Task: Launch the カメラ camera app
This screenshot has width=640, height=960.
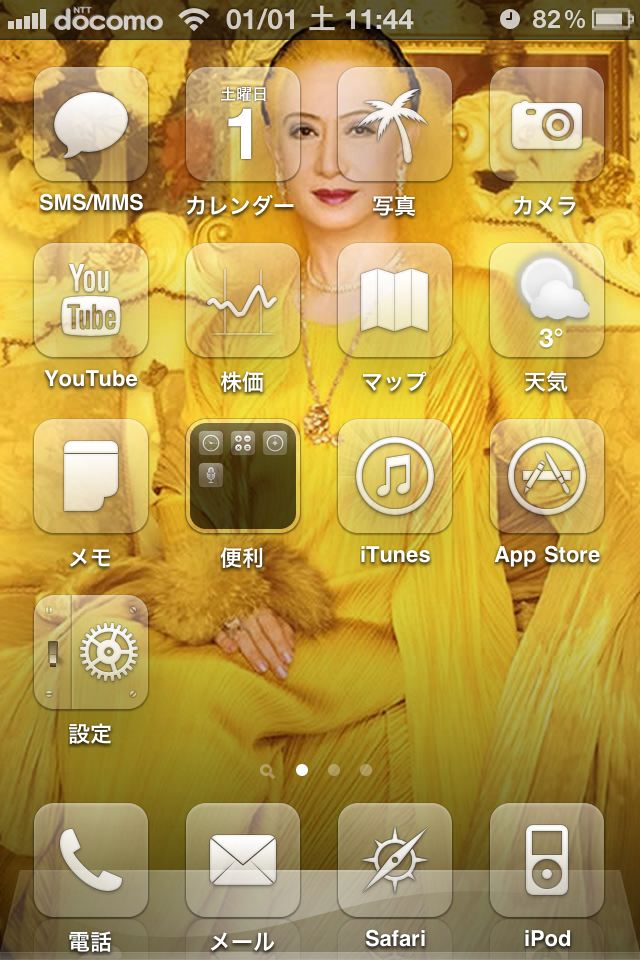Action: (x=547, y=124)
